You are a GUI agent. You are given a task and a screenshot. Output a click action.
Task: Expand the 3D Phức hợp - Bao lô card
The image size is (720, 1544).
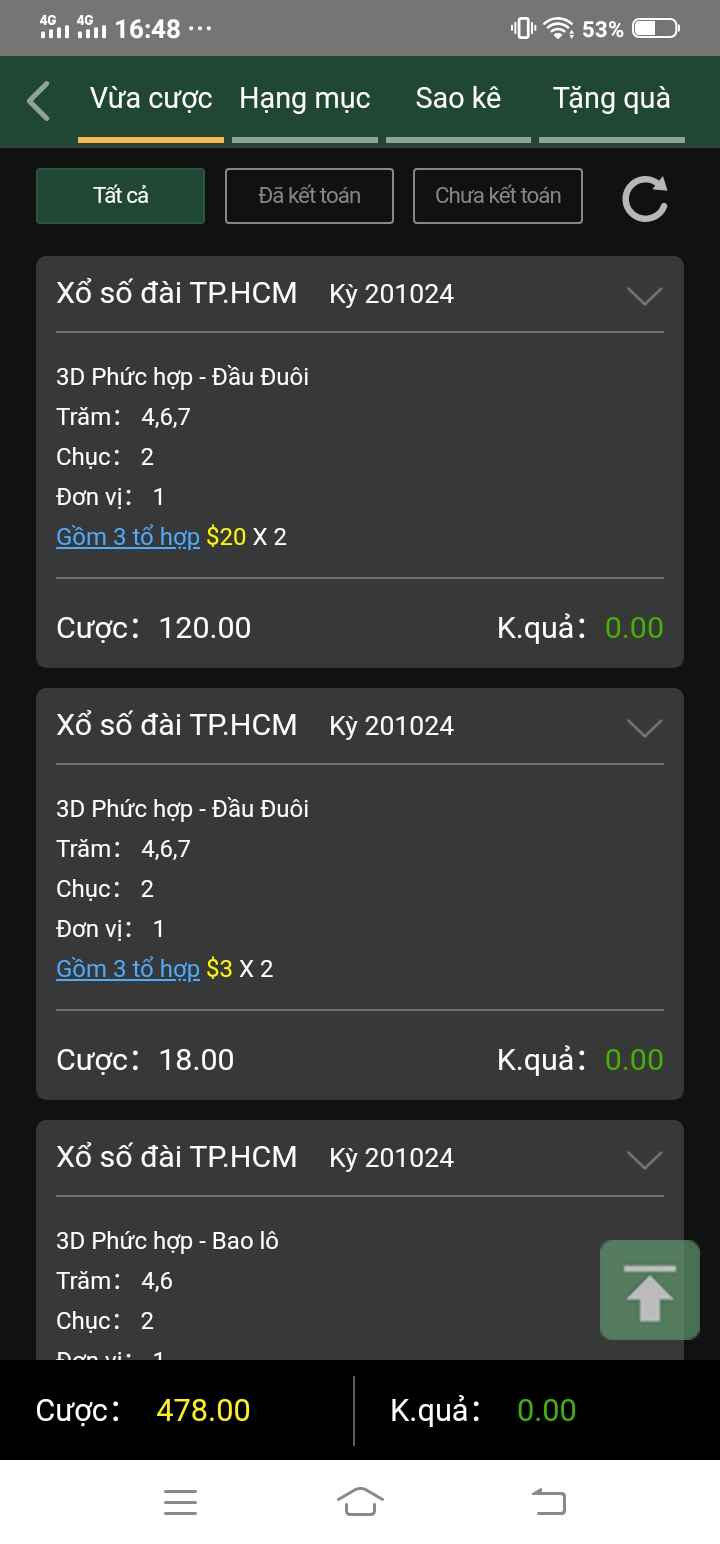pos(644,1159)
